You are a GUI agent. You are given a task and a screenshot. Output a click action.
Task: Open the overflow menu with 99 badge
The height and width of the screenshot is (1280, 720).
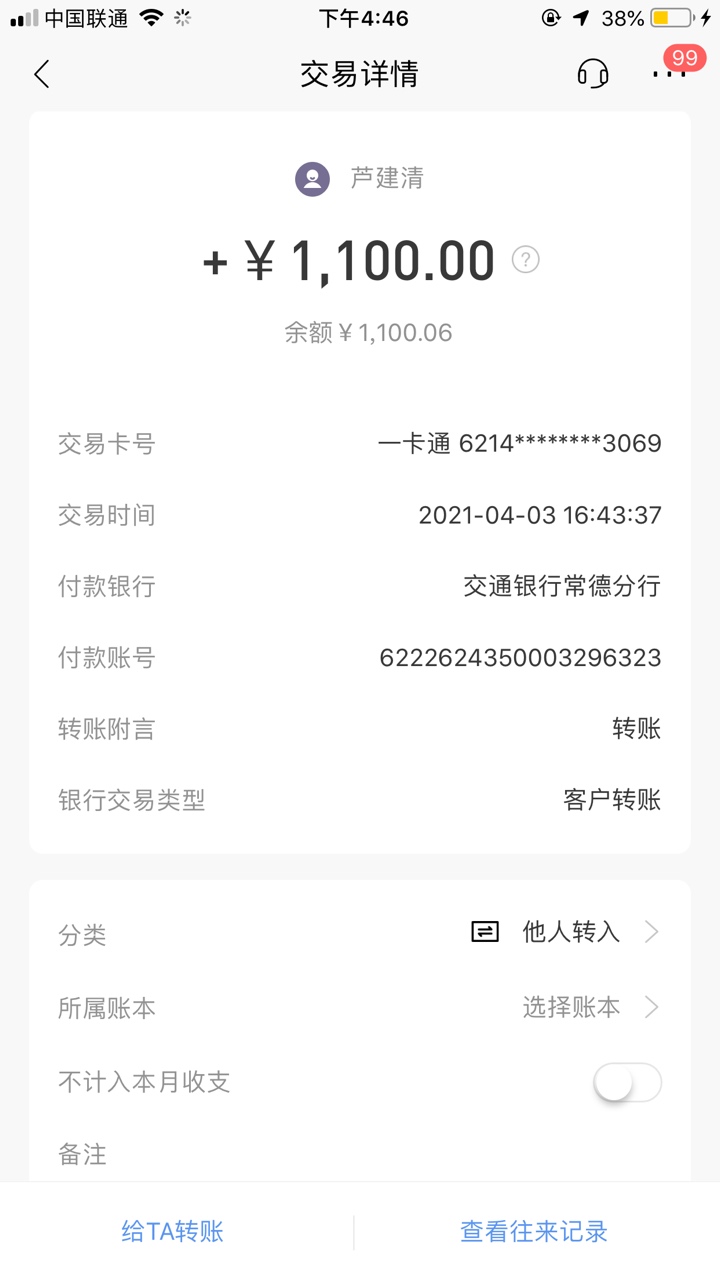(x=669, y=74)
